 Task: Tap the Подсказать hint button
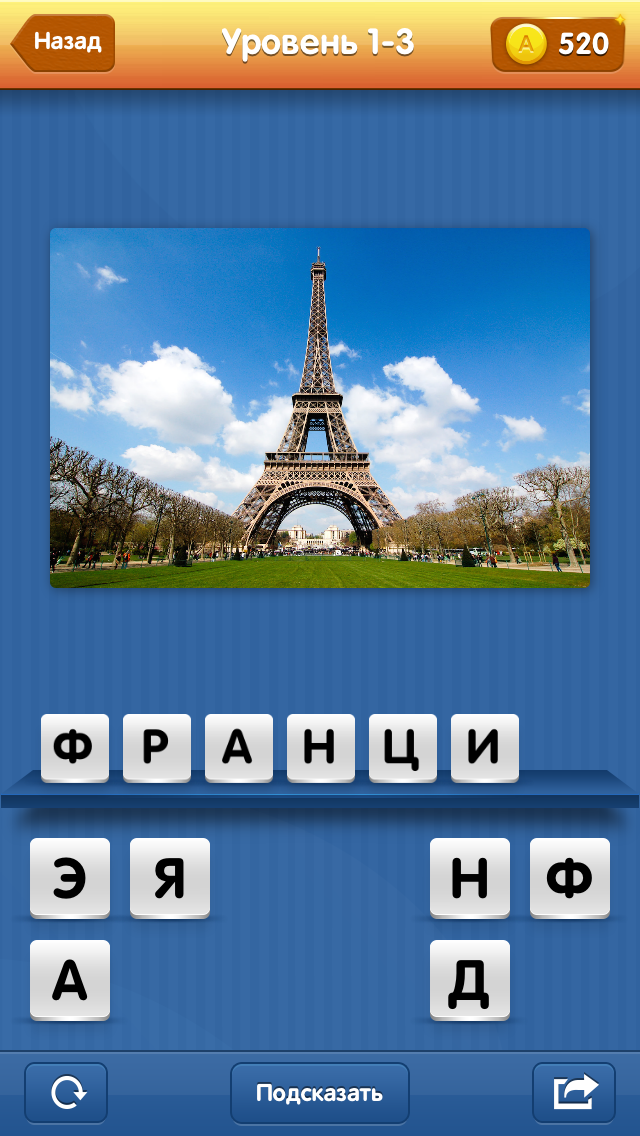(319, 1093)
